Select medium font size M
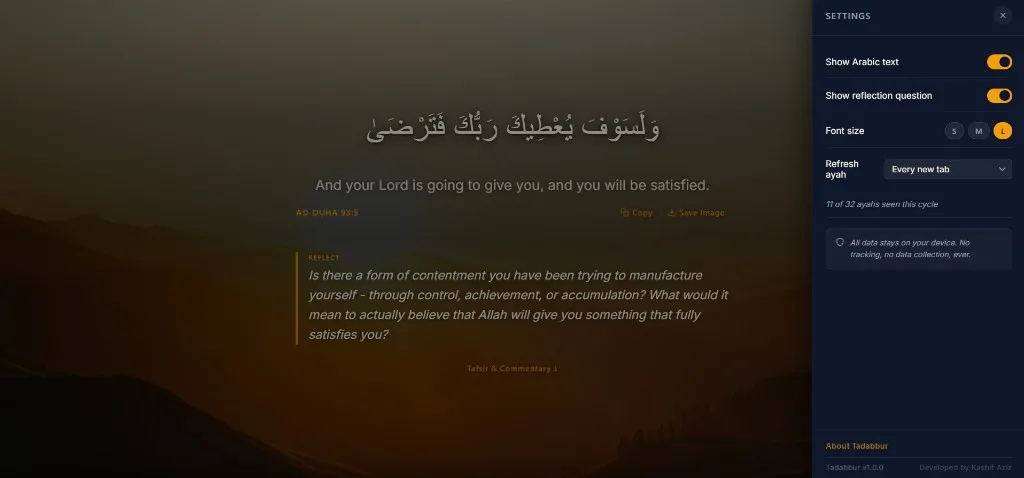 tap(978, 131)
